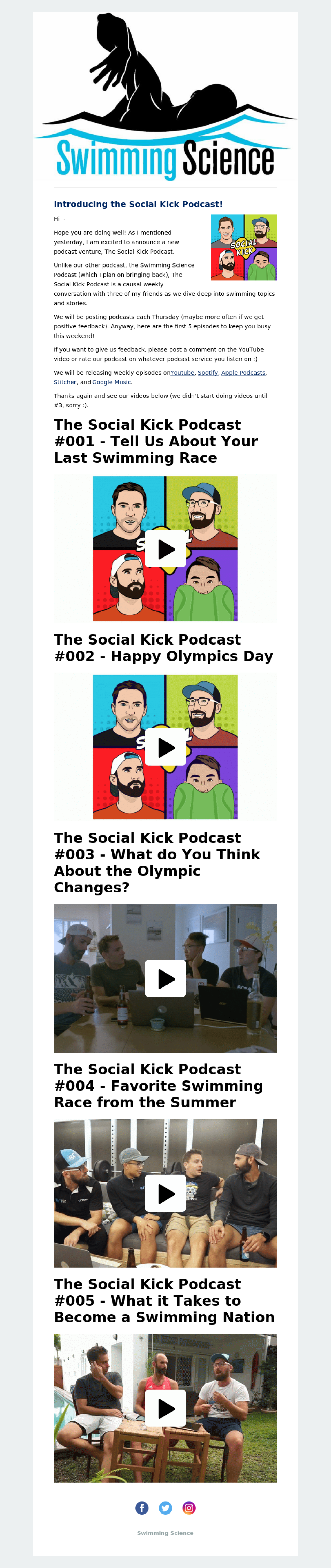
Task: Open the Social Kick artwork beside the intro
Action: click(x=244, y=247)
